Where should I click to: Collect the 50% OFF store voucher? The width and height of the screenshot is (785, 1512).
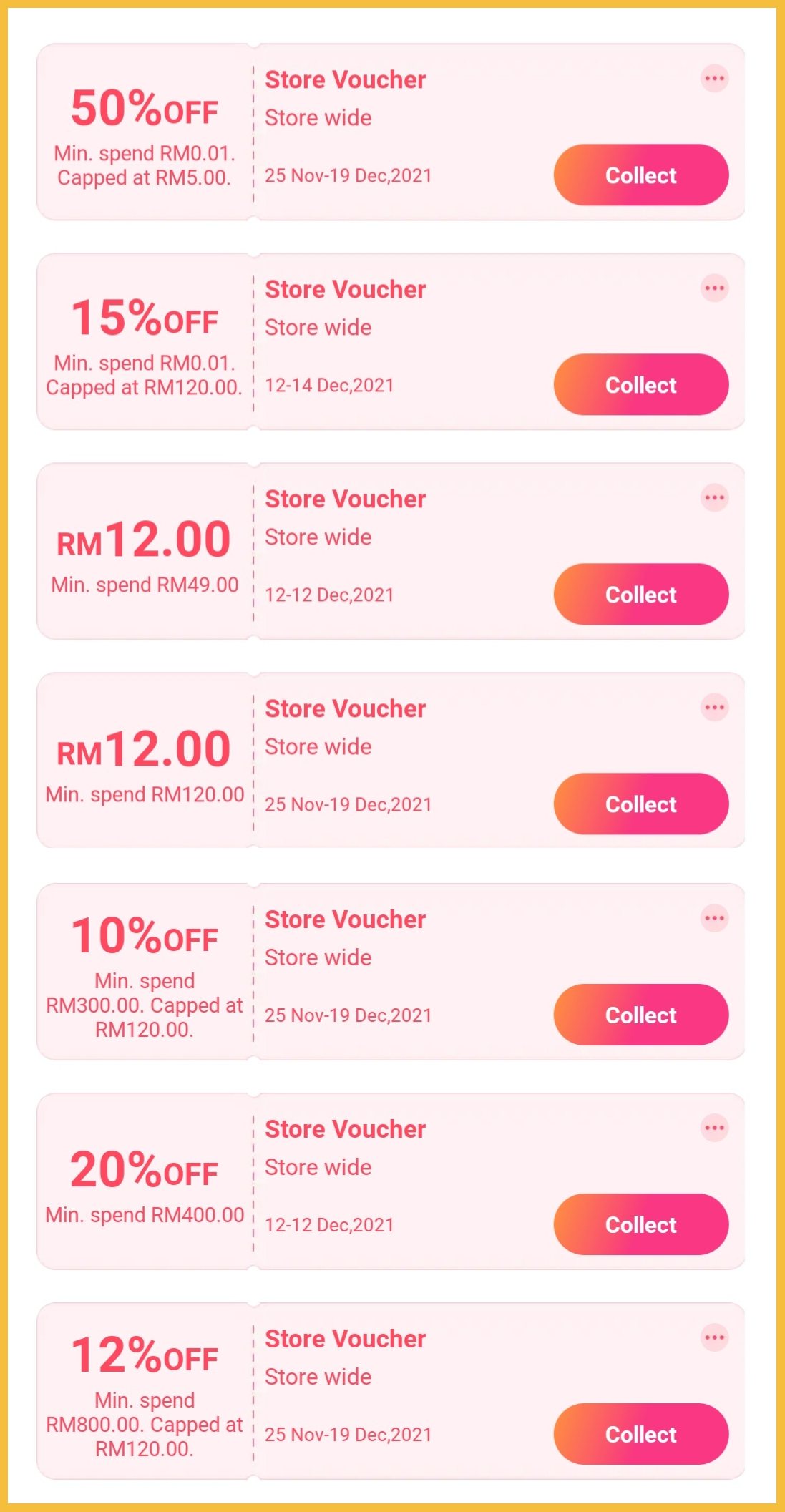640,175
